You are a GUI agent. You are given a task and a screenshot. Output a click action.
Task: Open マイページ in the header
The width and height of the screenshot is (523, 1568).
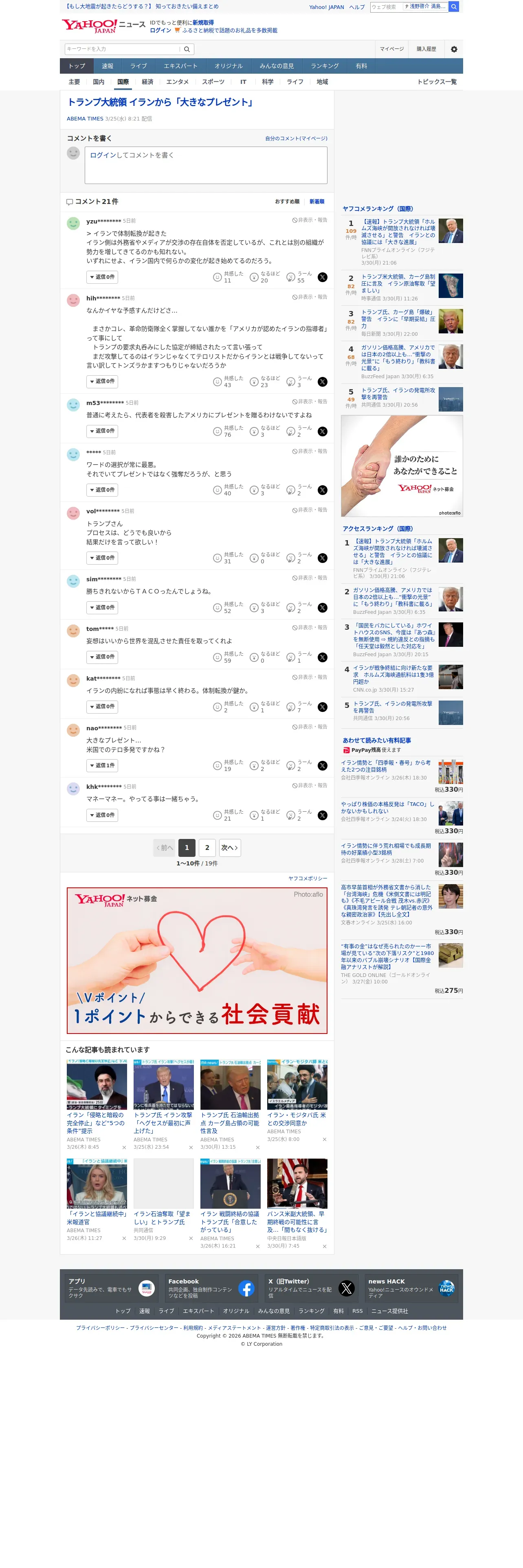pyautogui.click(x=391, y=49)
